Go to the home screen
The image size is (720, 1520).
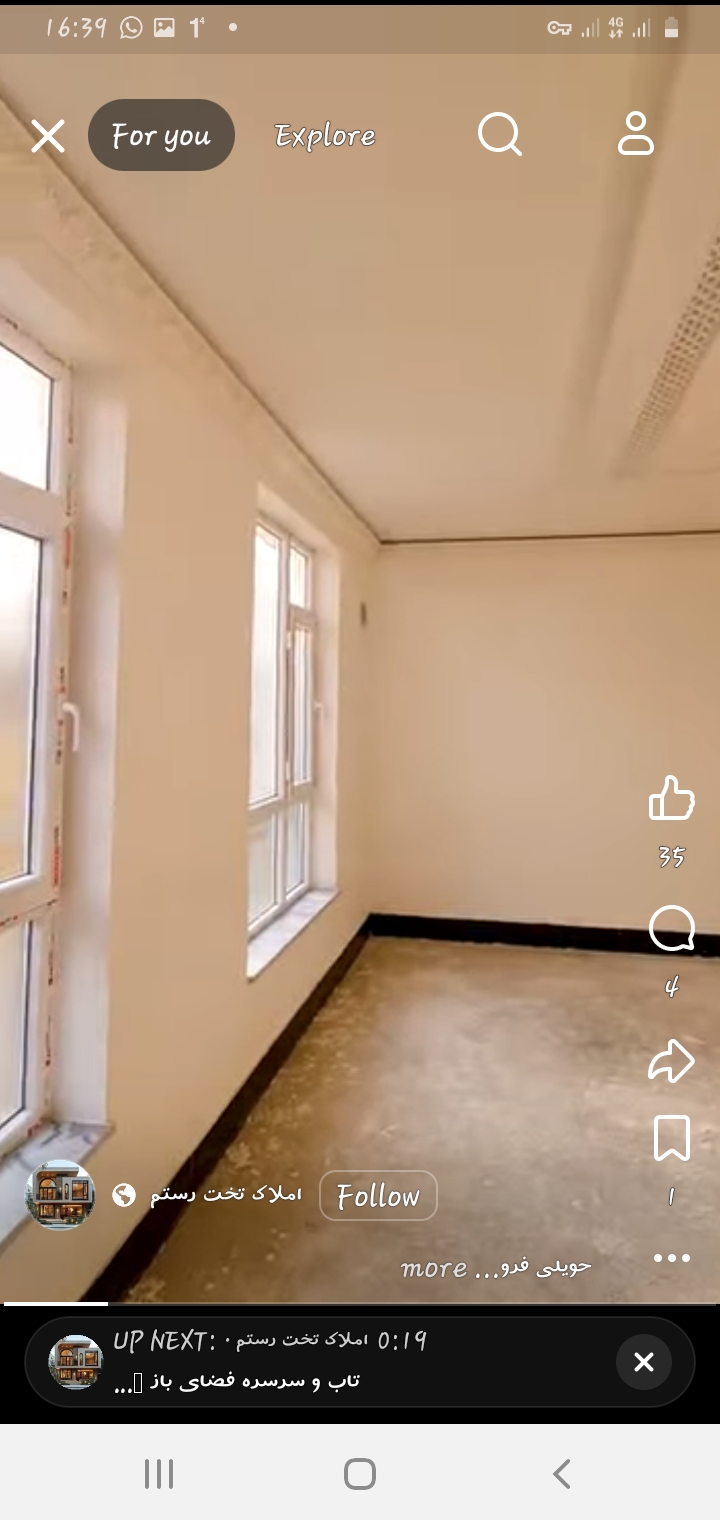359,1474
